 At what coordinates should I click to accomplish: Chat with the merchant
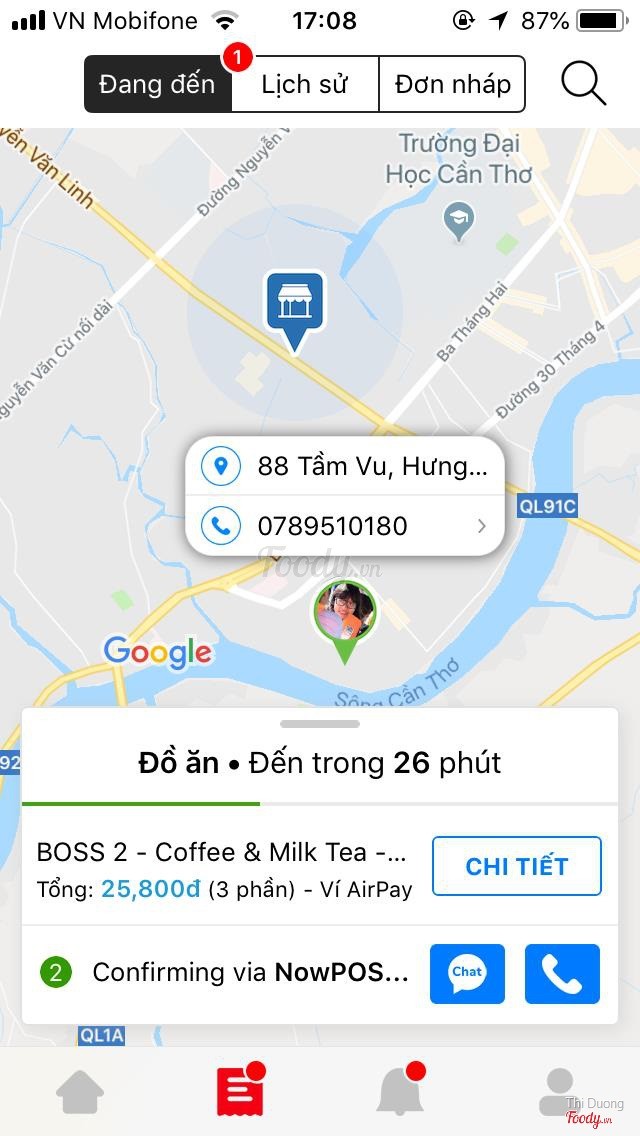[467, 973]
